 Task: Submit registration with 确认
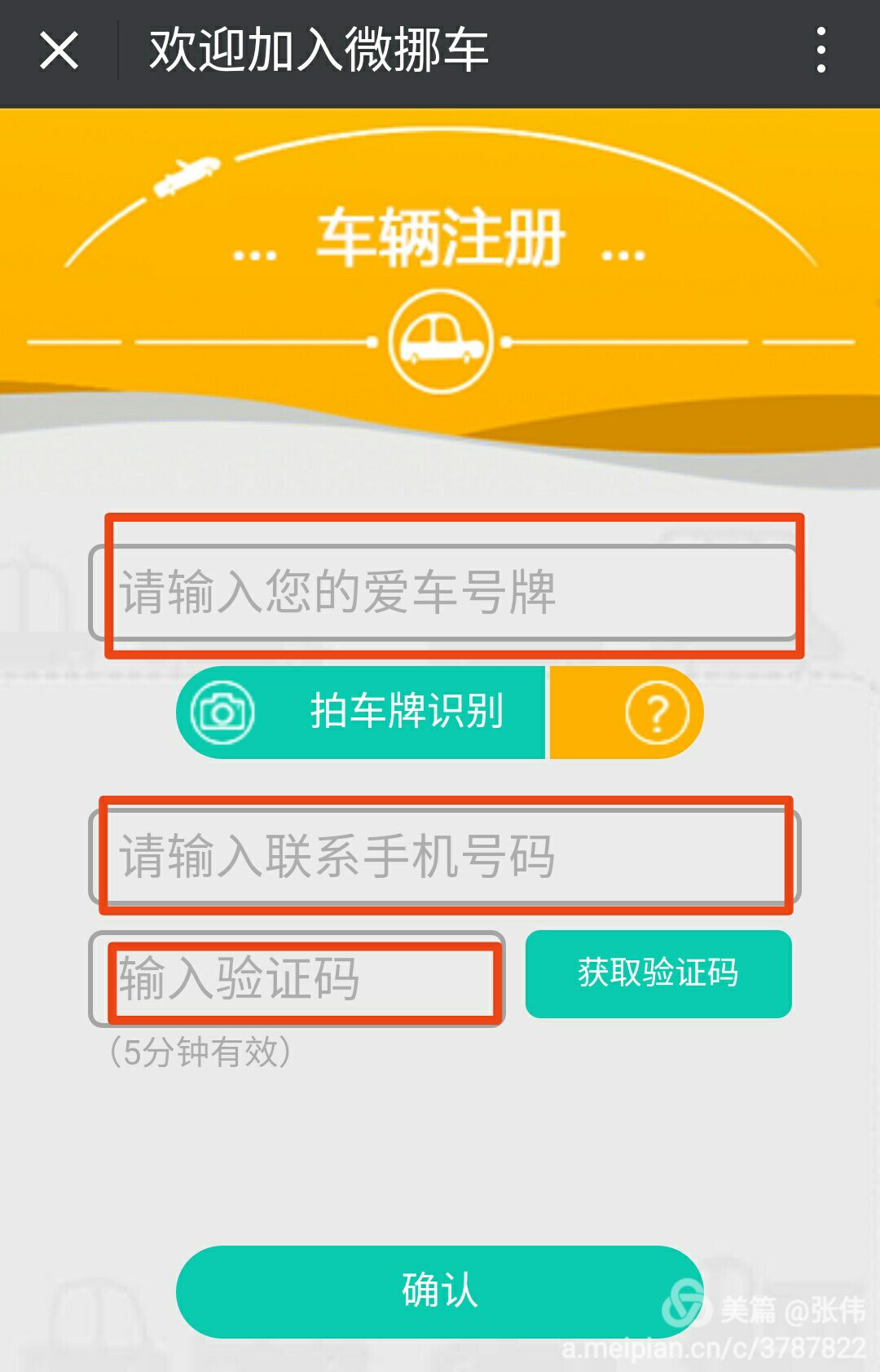(440, 1291)
